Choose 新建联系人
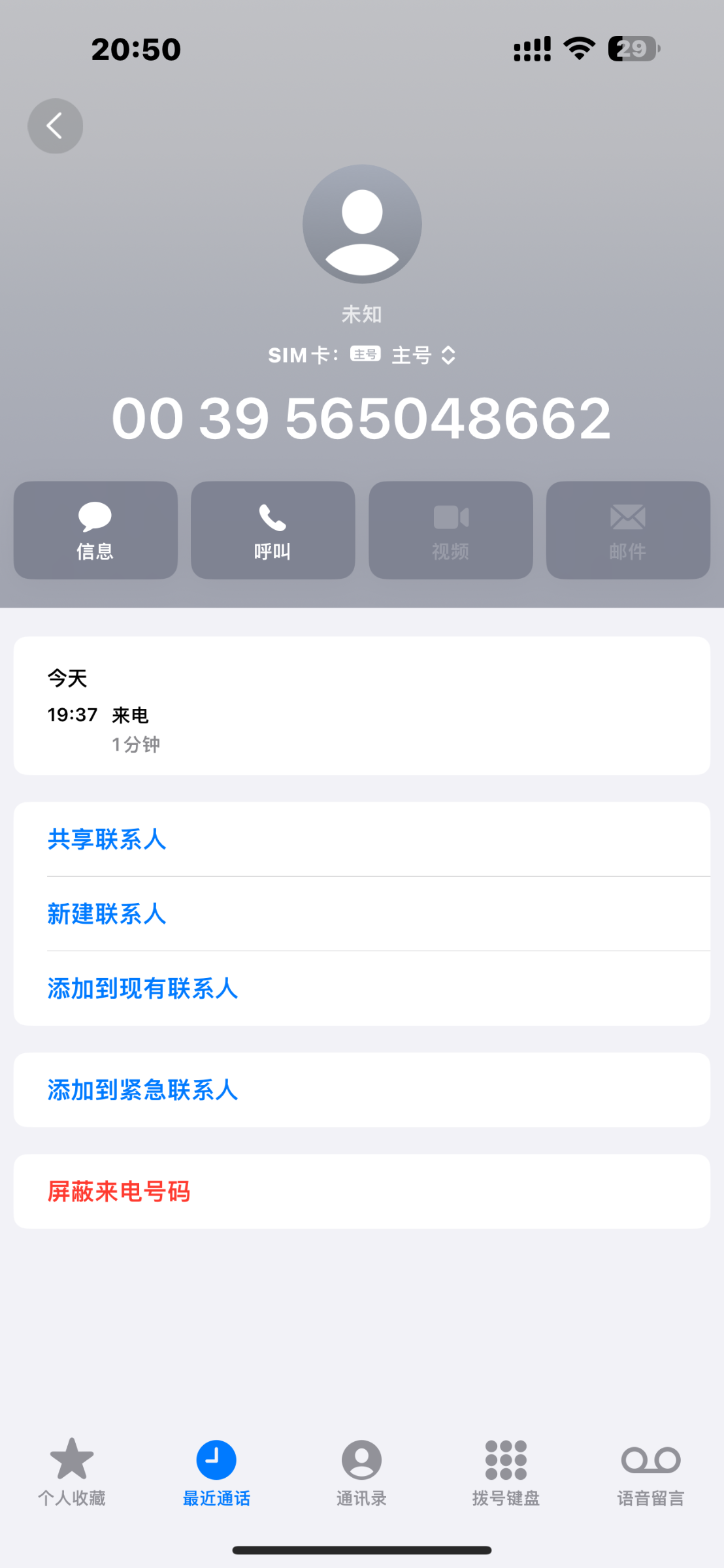 362,914
